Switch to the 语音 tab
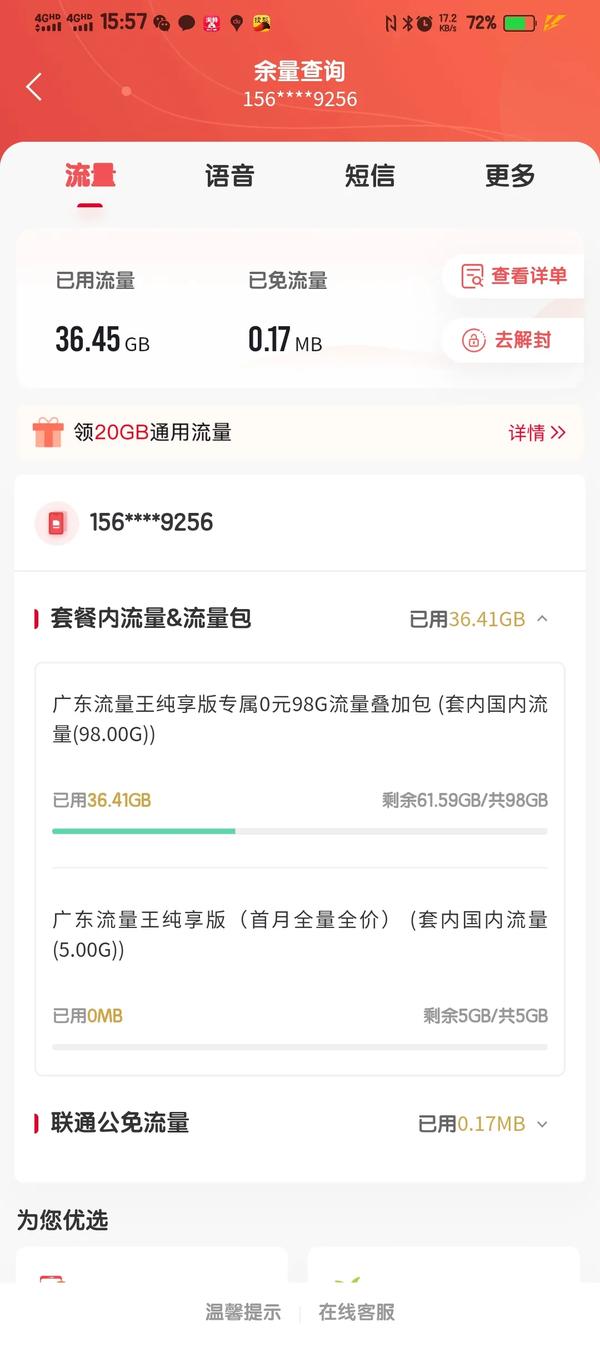The height and width of the screenshot is (1367, 600). tap(230, 176)
